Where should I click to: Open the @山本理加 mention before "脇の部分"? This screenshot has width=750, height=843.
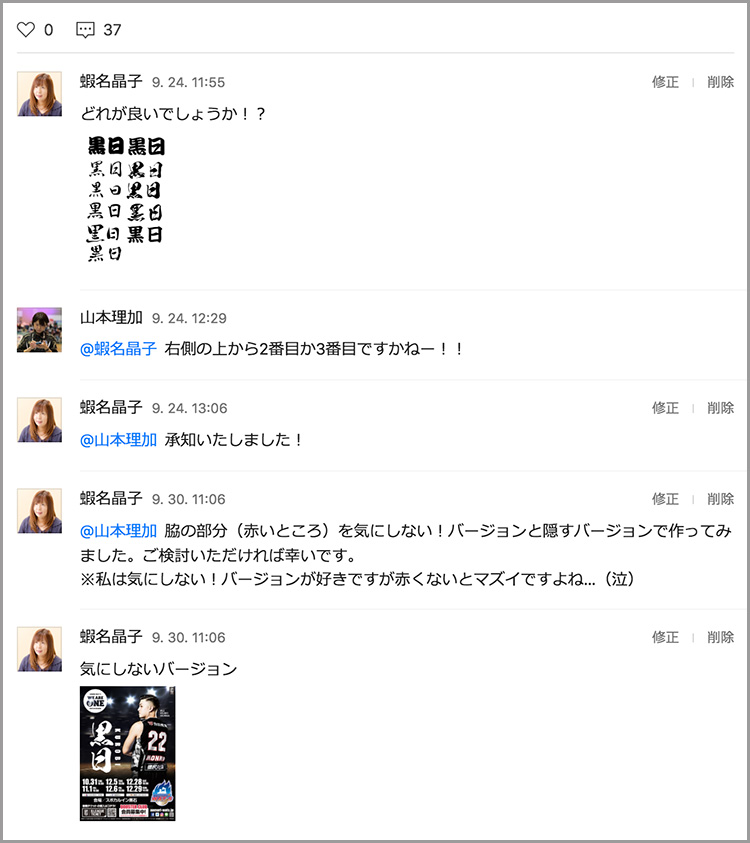click(x=118, y=530)
